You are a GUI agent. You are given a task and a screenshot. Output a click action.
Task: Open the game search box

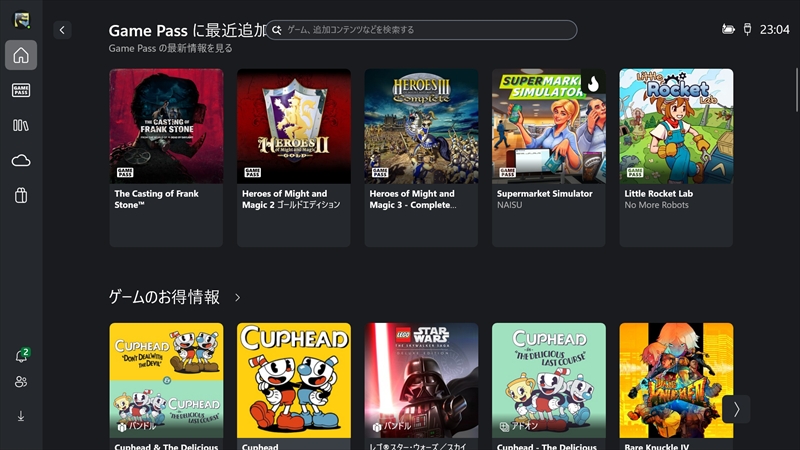click(x=421, y=30)
